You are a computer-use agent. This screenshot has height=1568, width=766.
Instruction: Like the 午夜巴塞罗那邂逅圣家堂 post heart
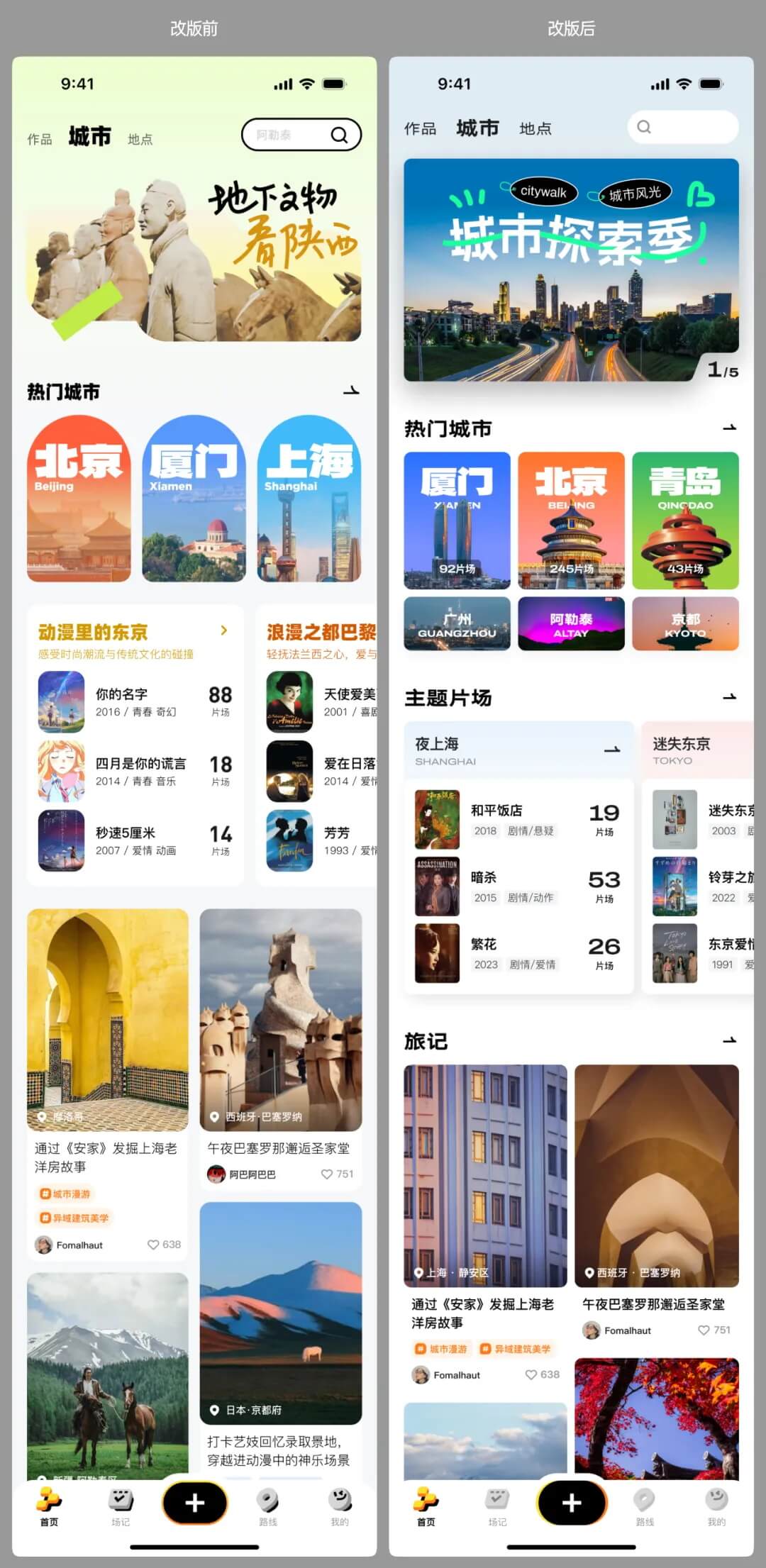coord(704,1331)
